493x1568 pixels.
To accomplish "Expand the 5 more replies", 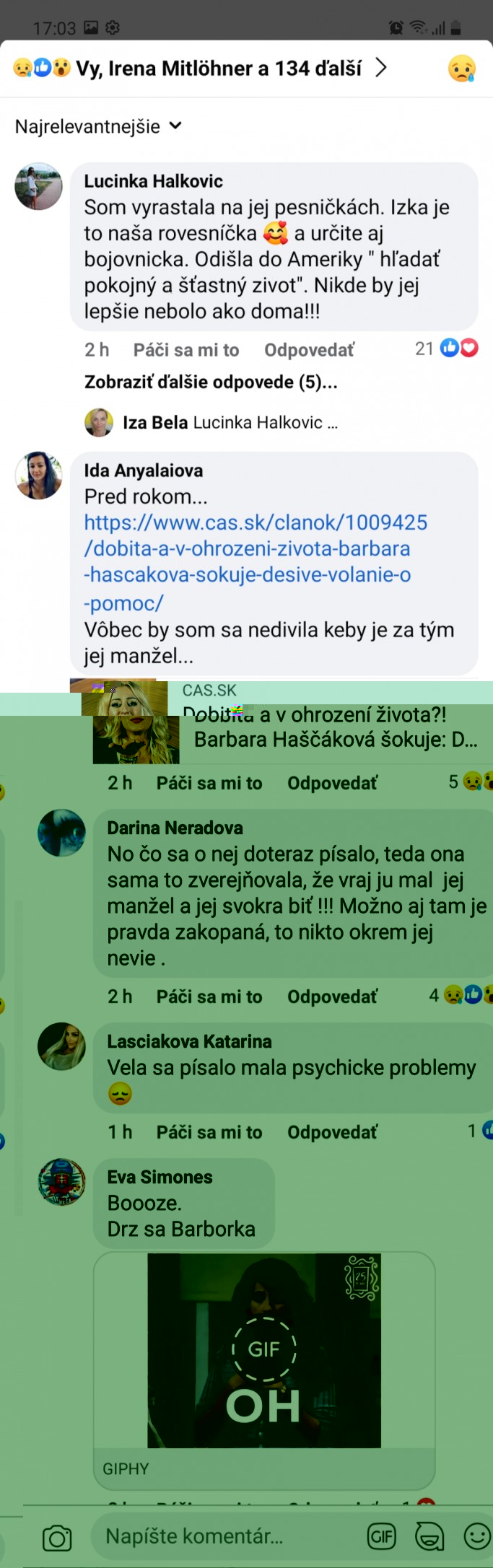I will (210, 382).
